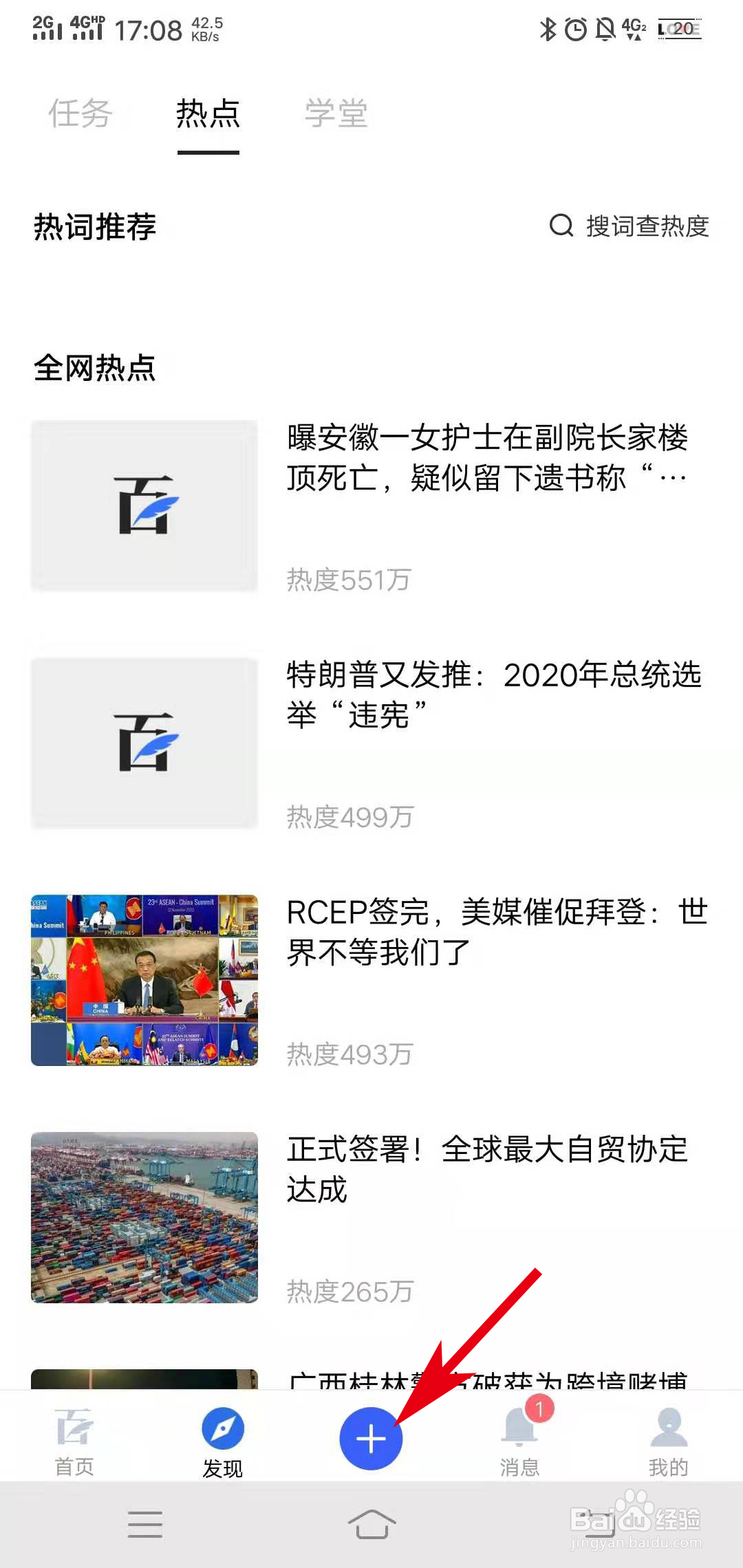
Task: Open the RCEP签完 美媒催促拜登 article
Action: 495,932
